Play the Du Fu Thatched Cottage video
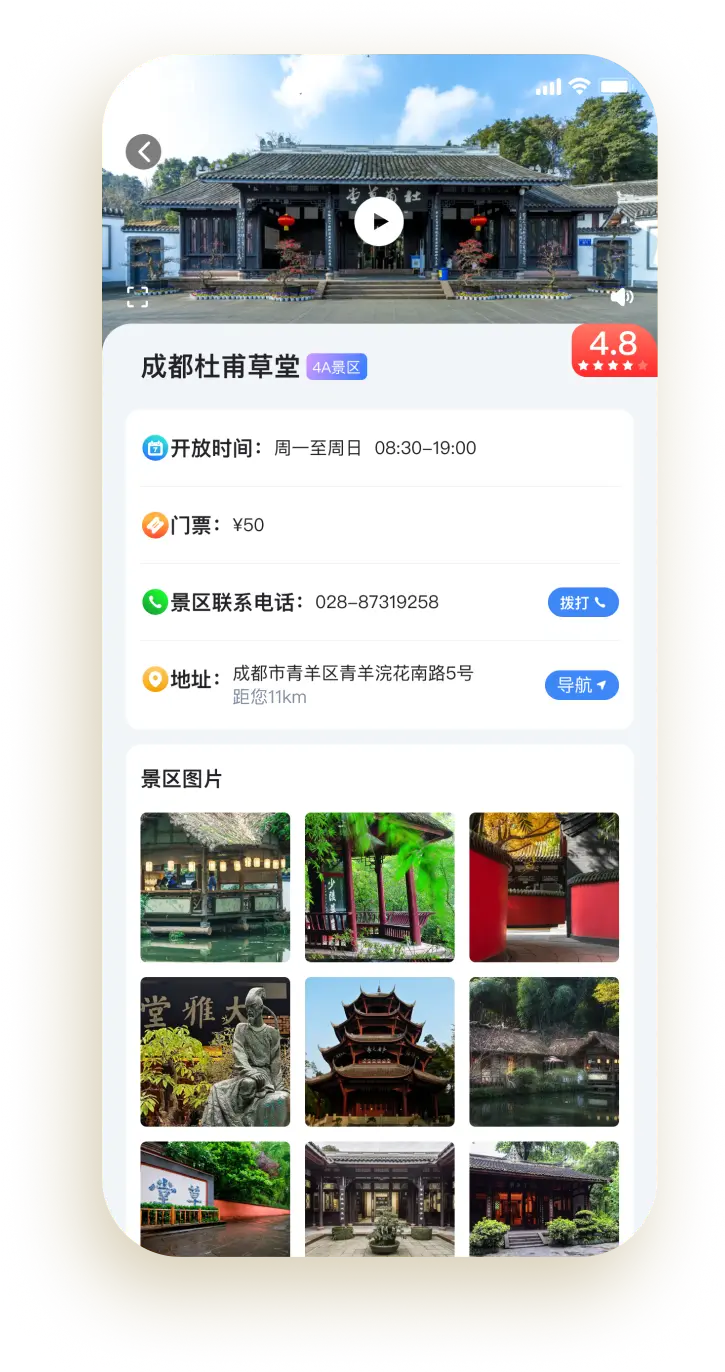This screenshot has width=725, height=1372. [x=379, y=222]
